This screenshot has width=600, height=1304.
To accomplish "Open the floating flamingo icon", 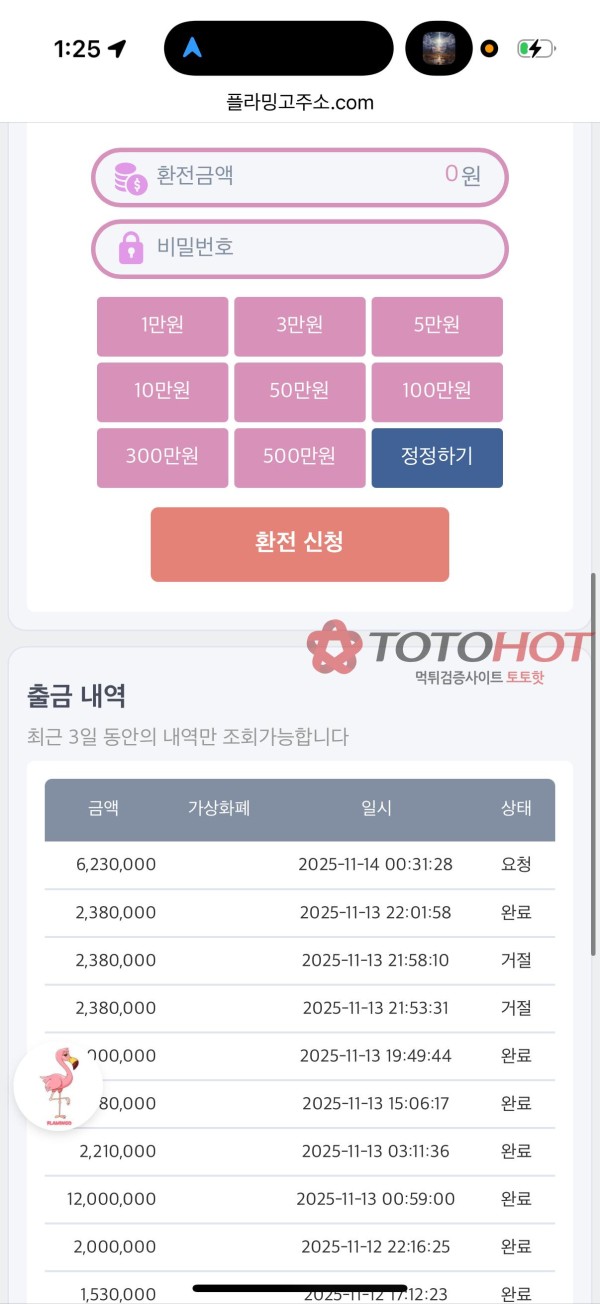I will (x=58, y=1086).
